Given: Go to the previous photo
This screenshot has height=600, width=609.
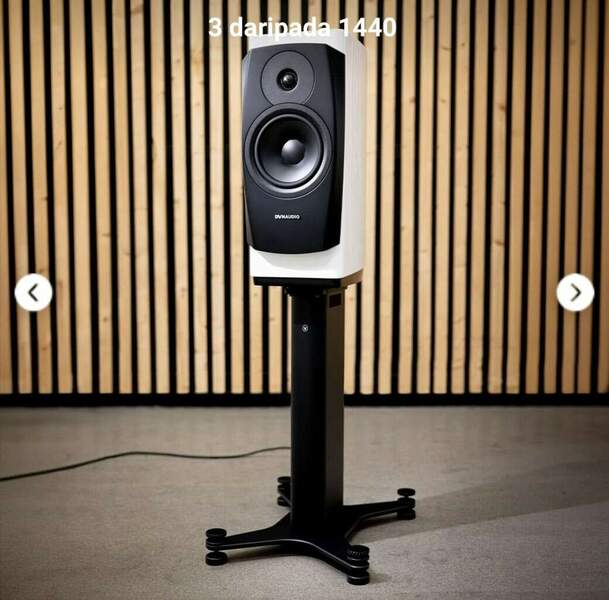Looking at the screenshot, I should 33,292.
